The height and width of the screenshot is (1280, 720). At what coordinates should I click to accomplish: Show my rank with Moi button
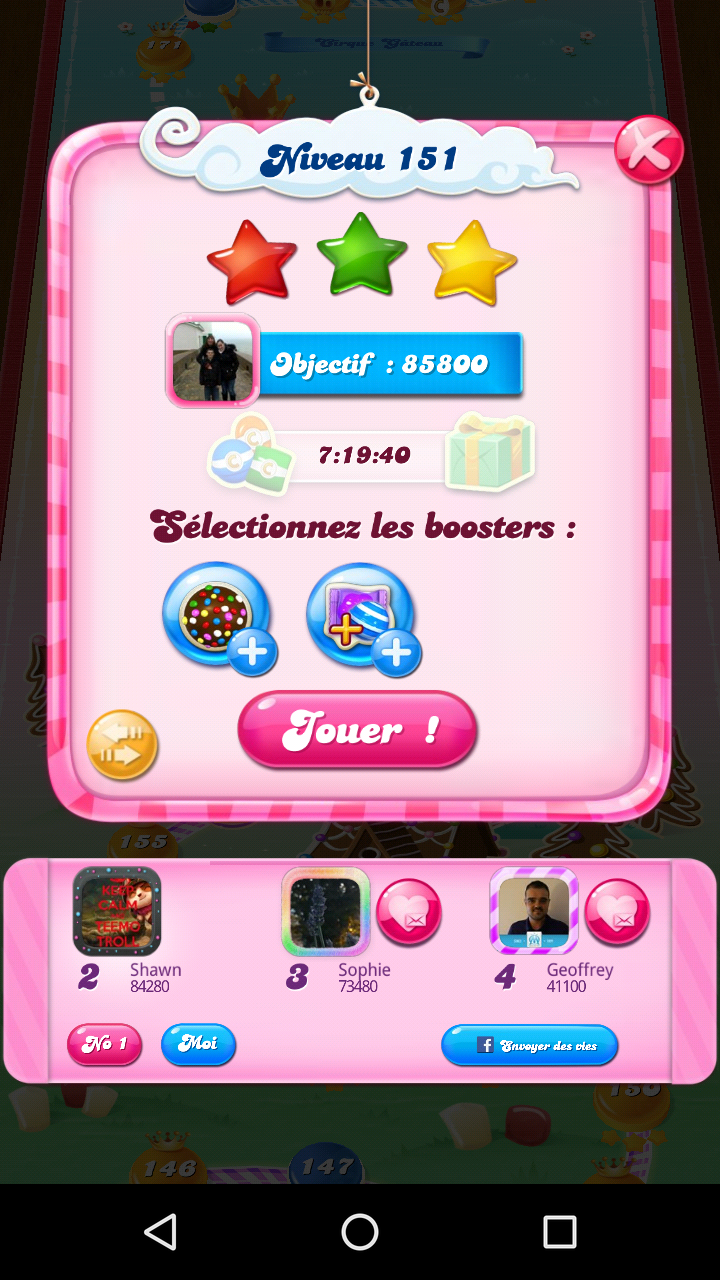[x=198, y=1044]
